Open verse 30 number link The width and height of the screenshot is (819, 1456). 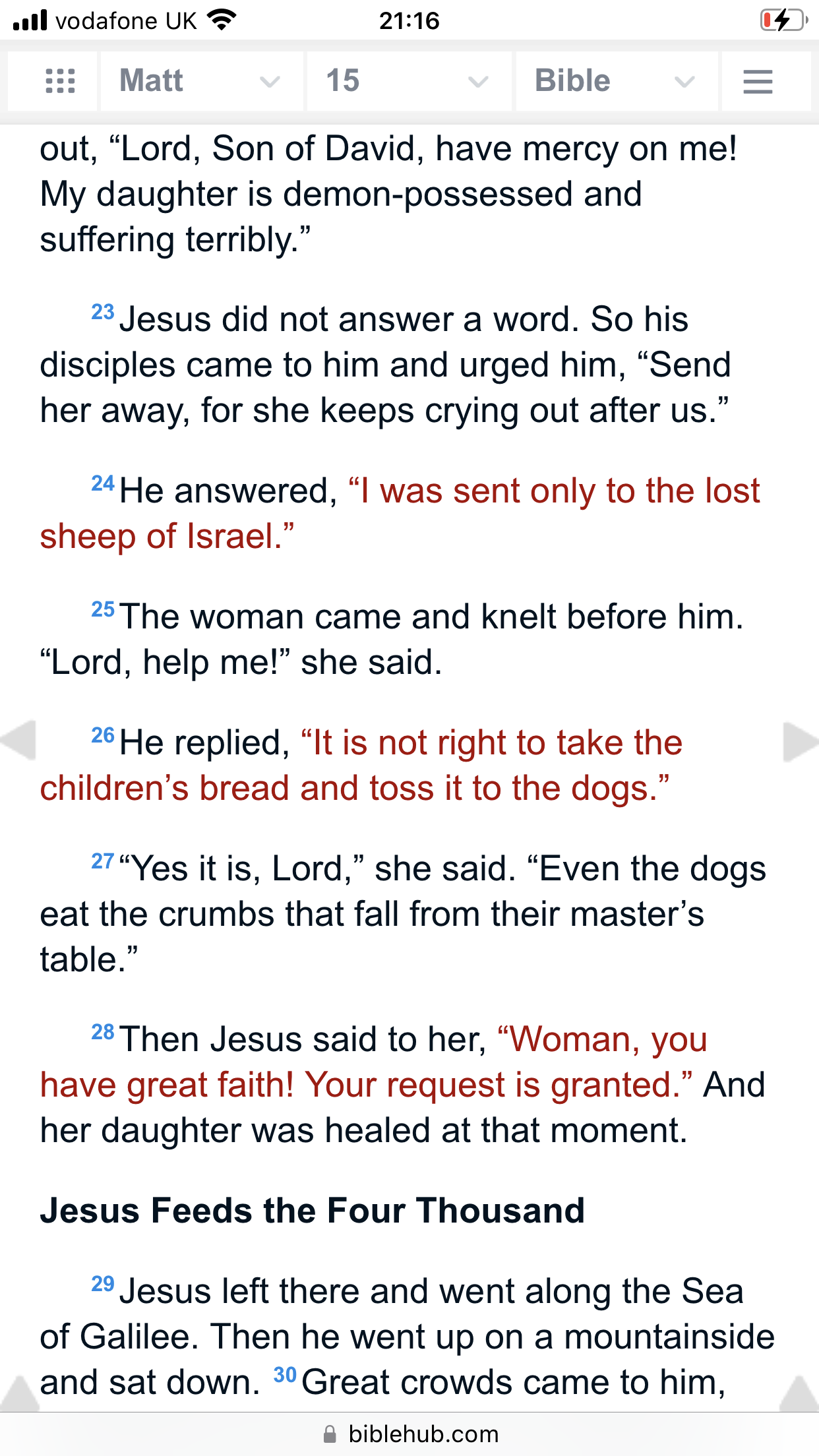(285, 1374)
